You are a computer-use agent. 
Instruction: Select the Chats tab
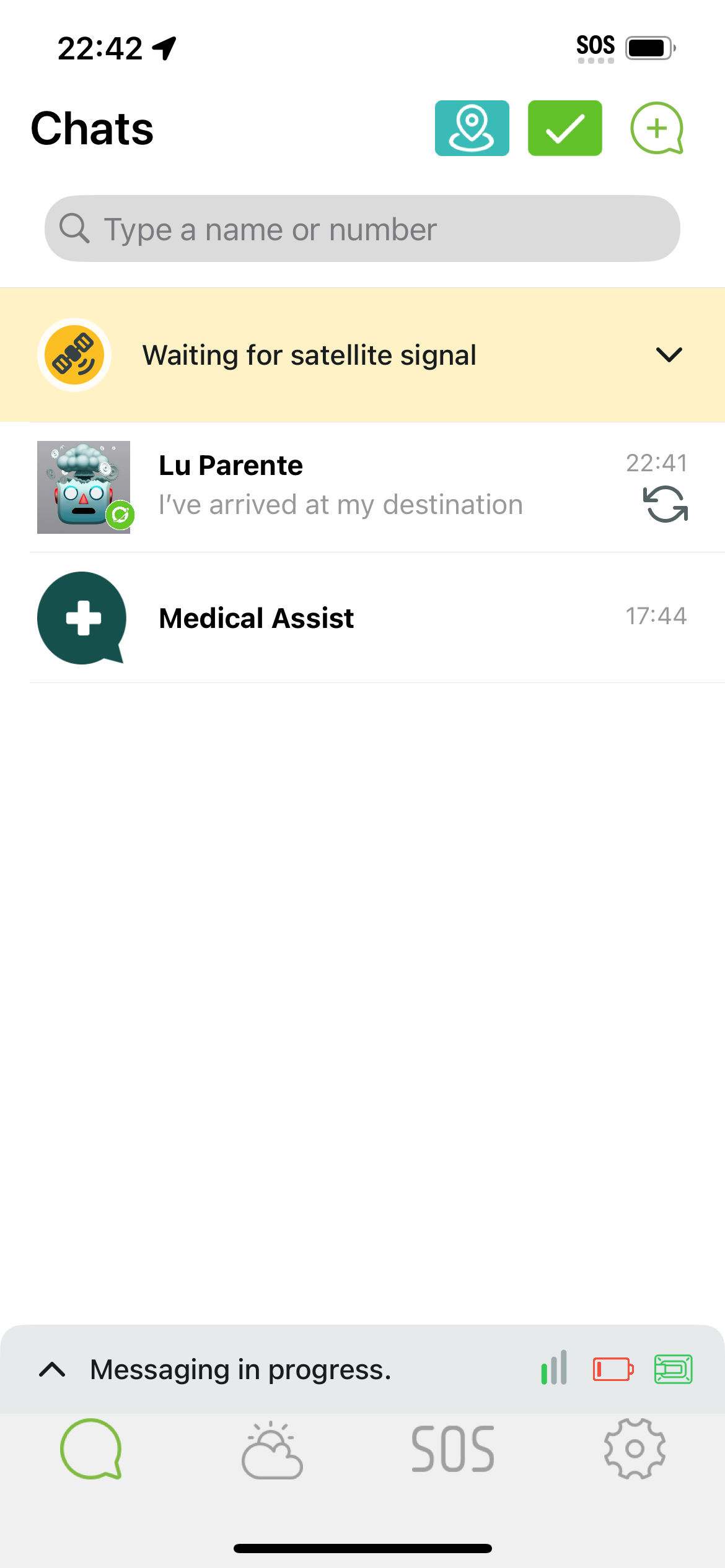click(91, 1449)
